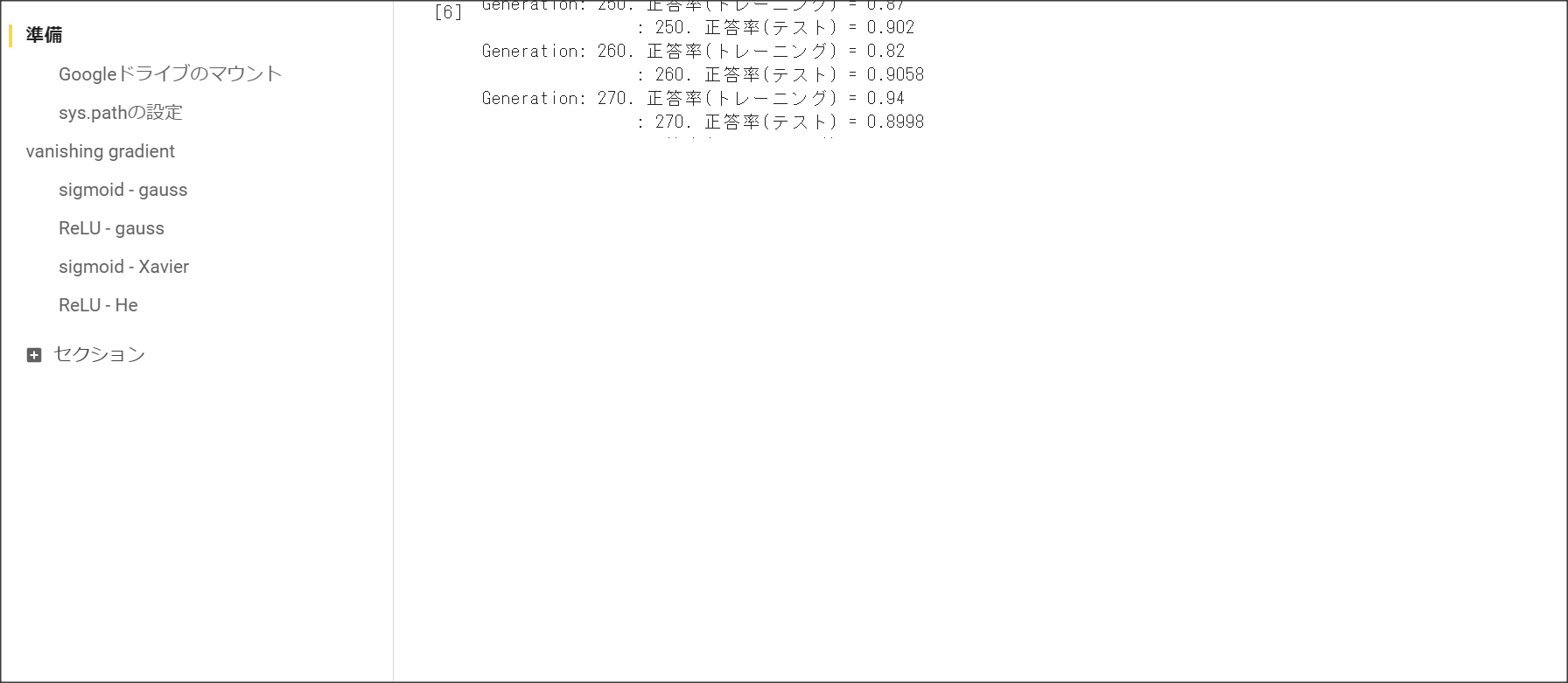Screen dimensions: 1568x683
Task: Open the sigmoid - Xavier section
Action: tap(123, 267)
